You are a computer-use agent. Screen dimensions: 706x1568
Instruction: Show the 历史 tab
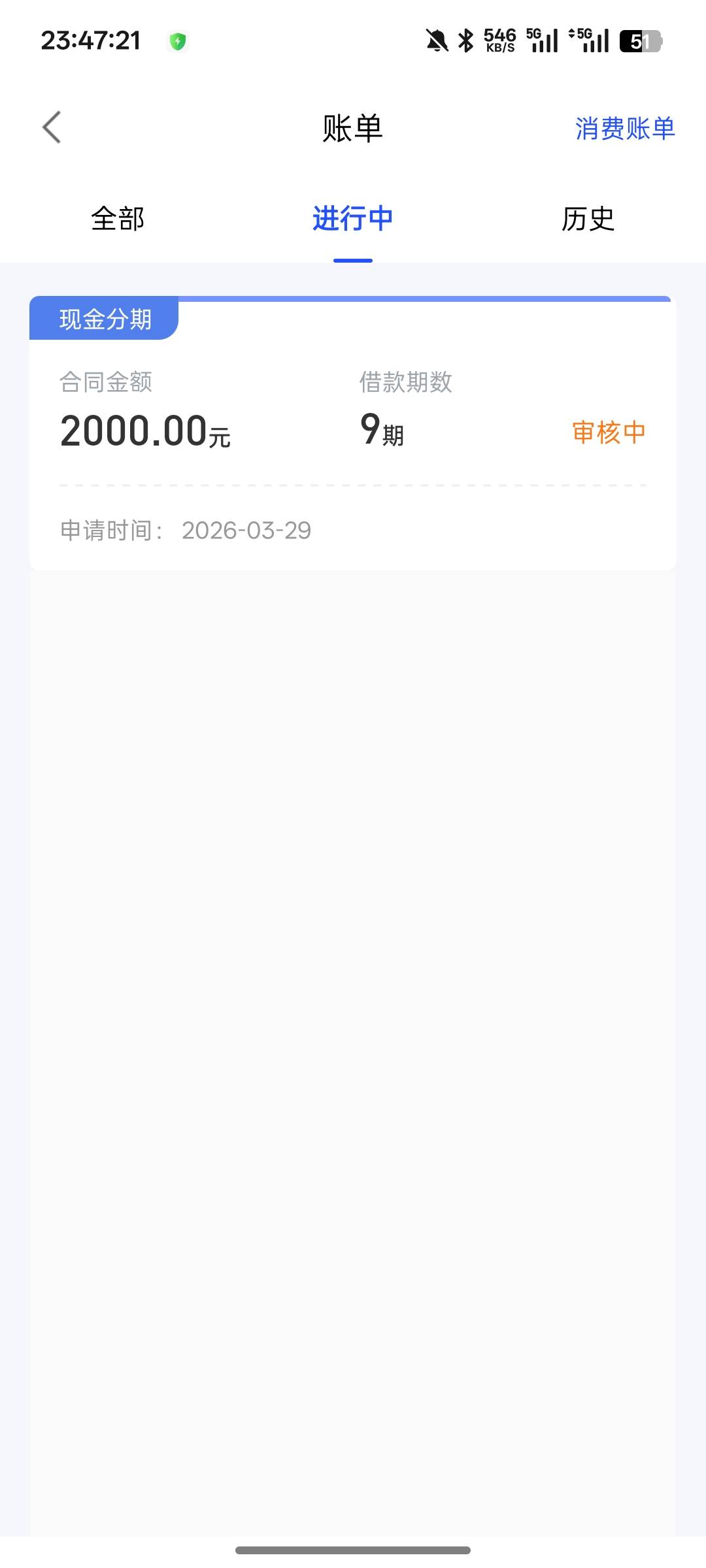(588, 219)
